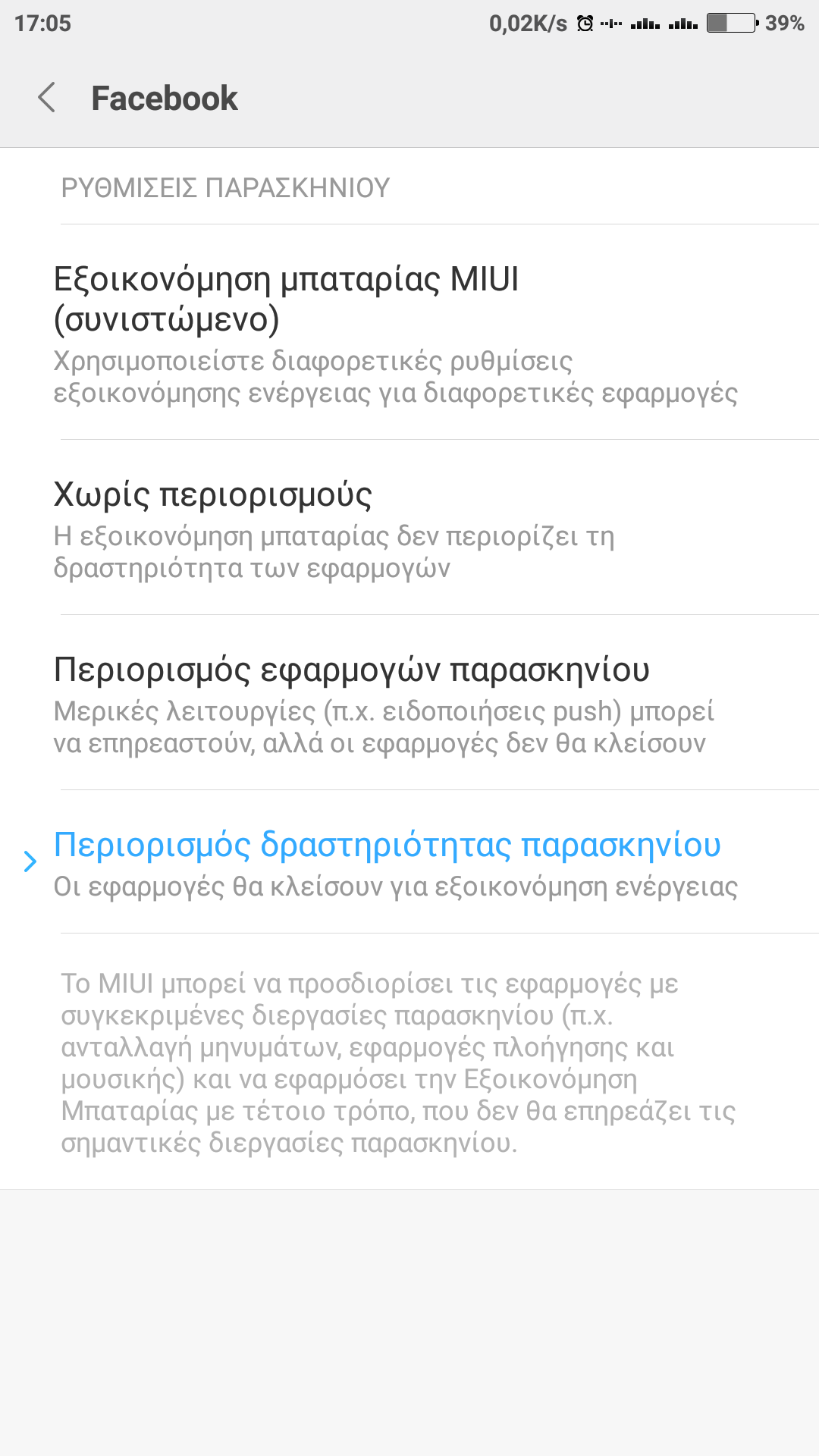Go back from Facebook settings

pyautogui.click(x=47, y=98)
